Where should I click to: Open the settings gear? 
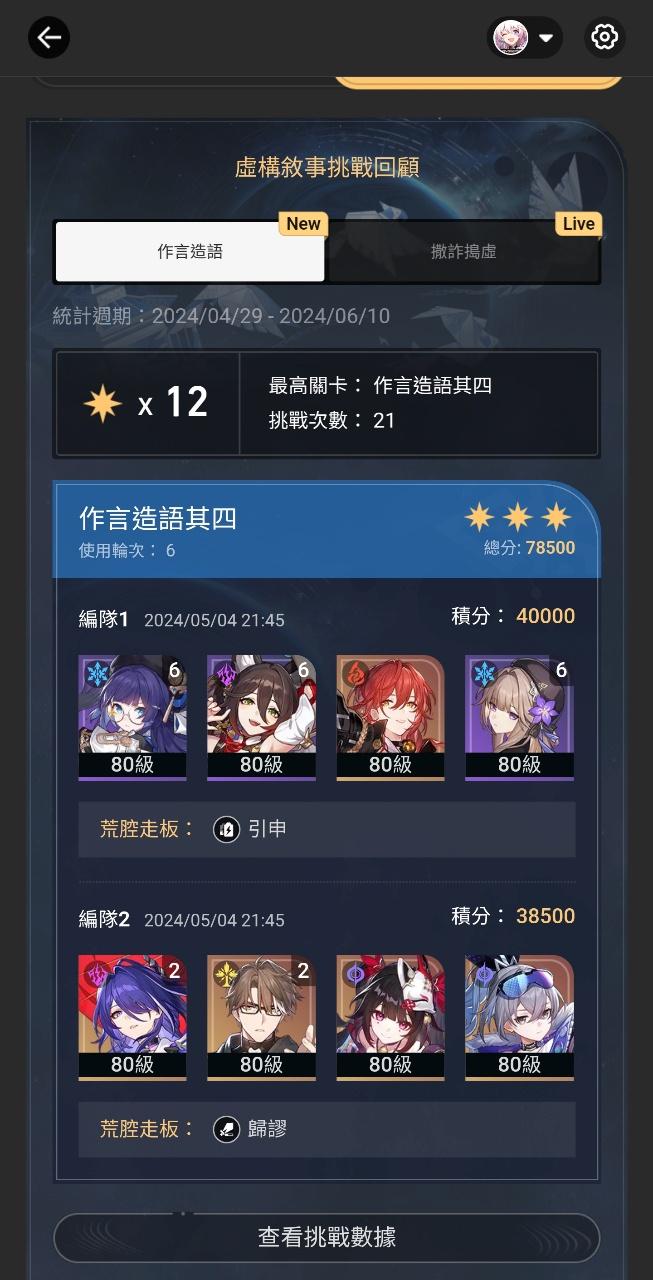604,38
